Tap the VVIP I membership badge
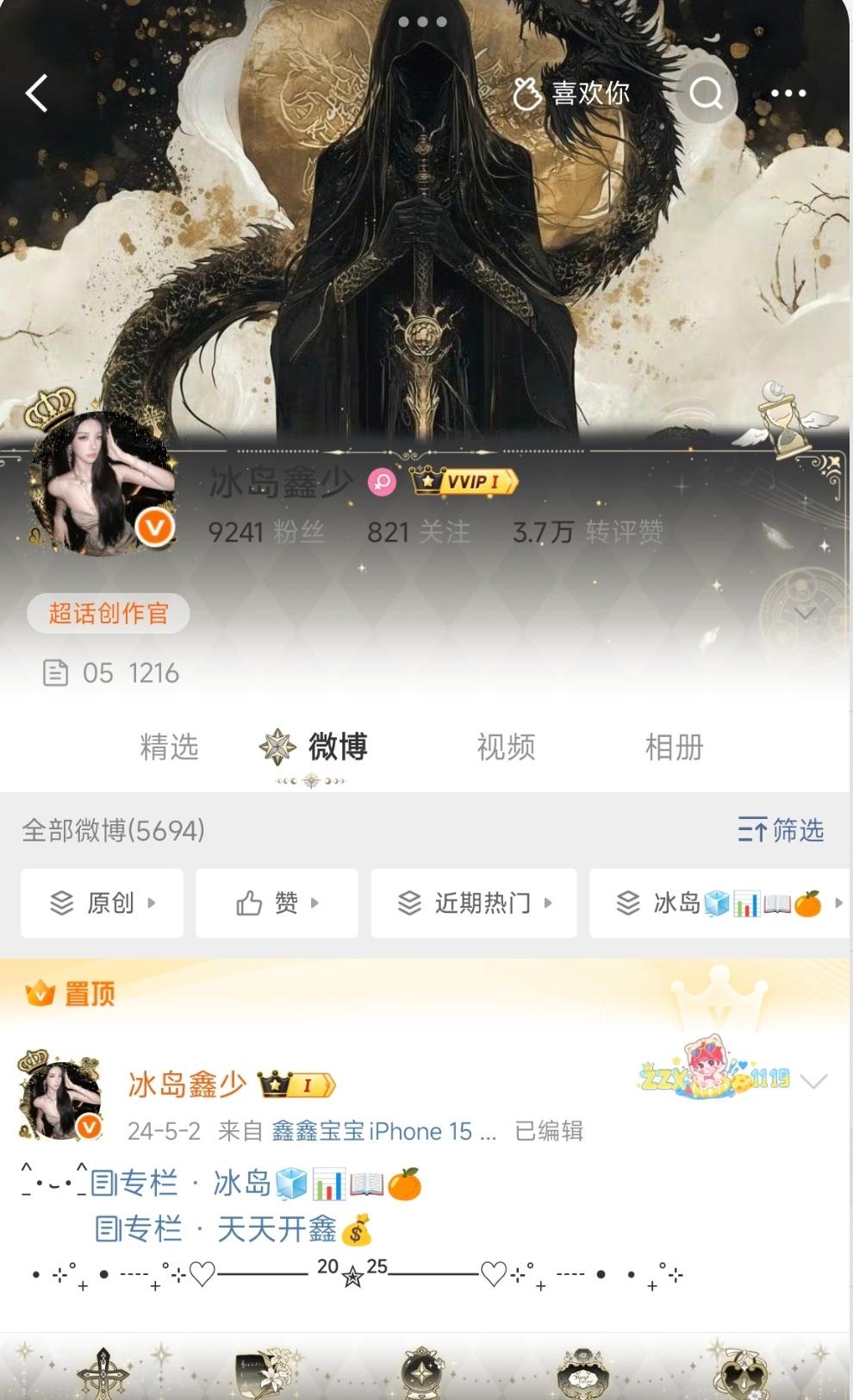Screen dimensions: 853x1400 (465, 481)
